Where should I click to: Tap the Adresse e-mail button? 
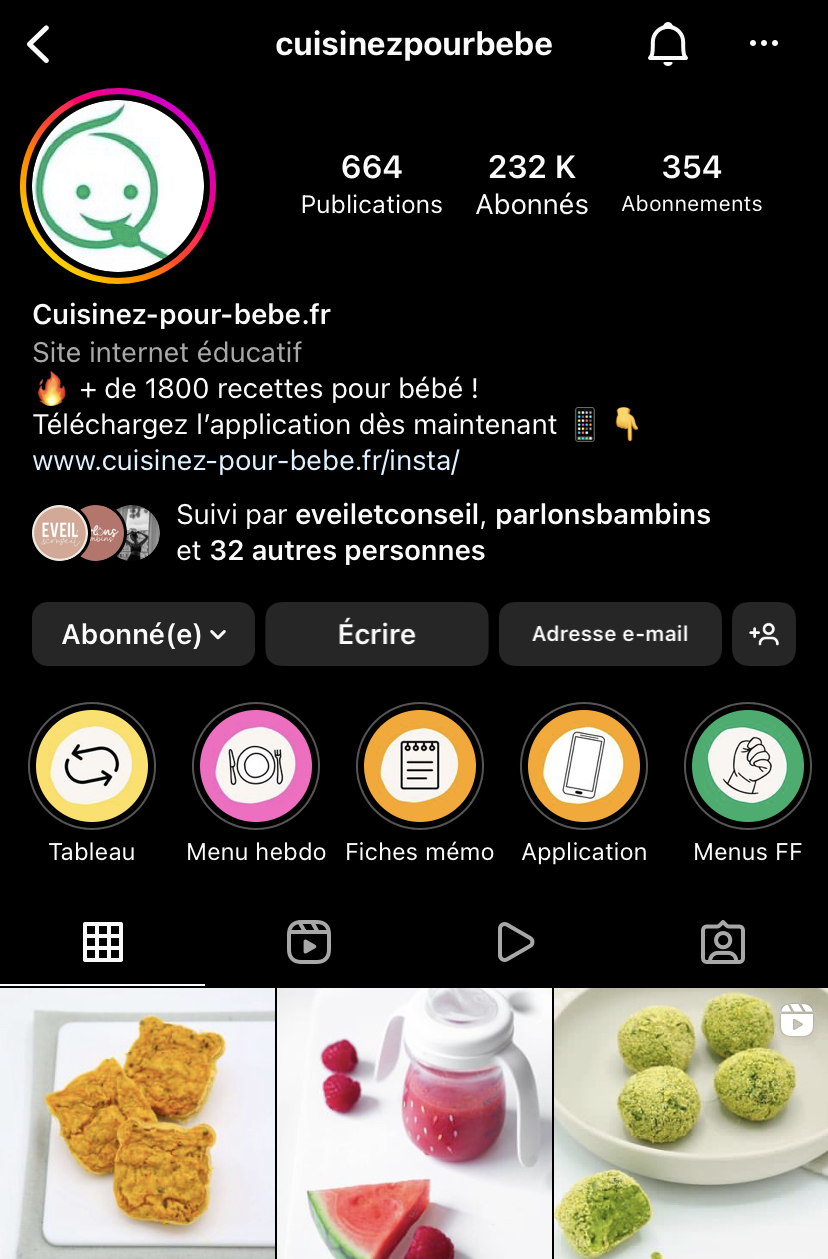610,634
